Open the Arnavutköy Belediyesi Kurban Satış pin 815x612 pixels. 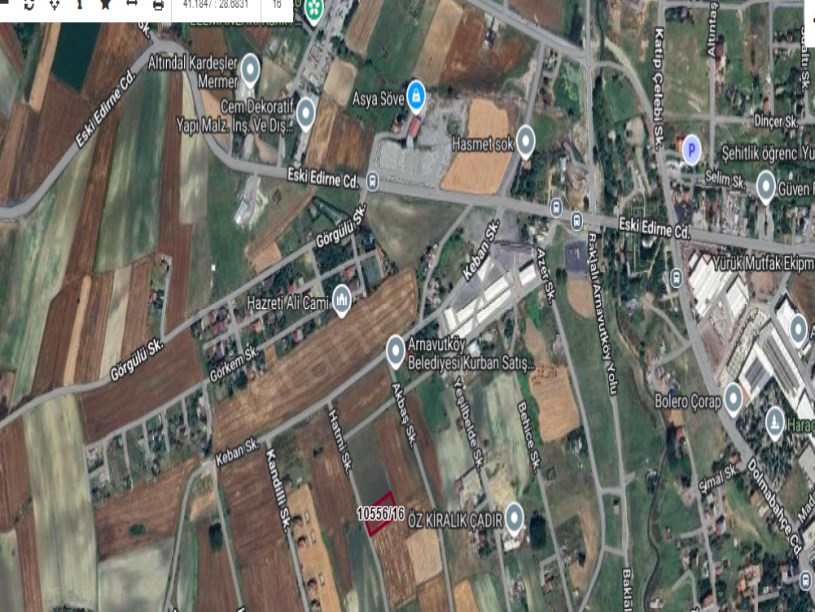click(396, 350)
